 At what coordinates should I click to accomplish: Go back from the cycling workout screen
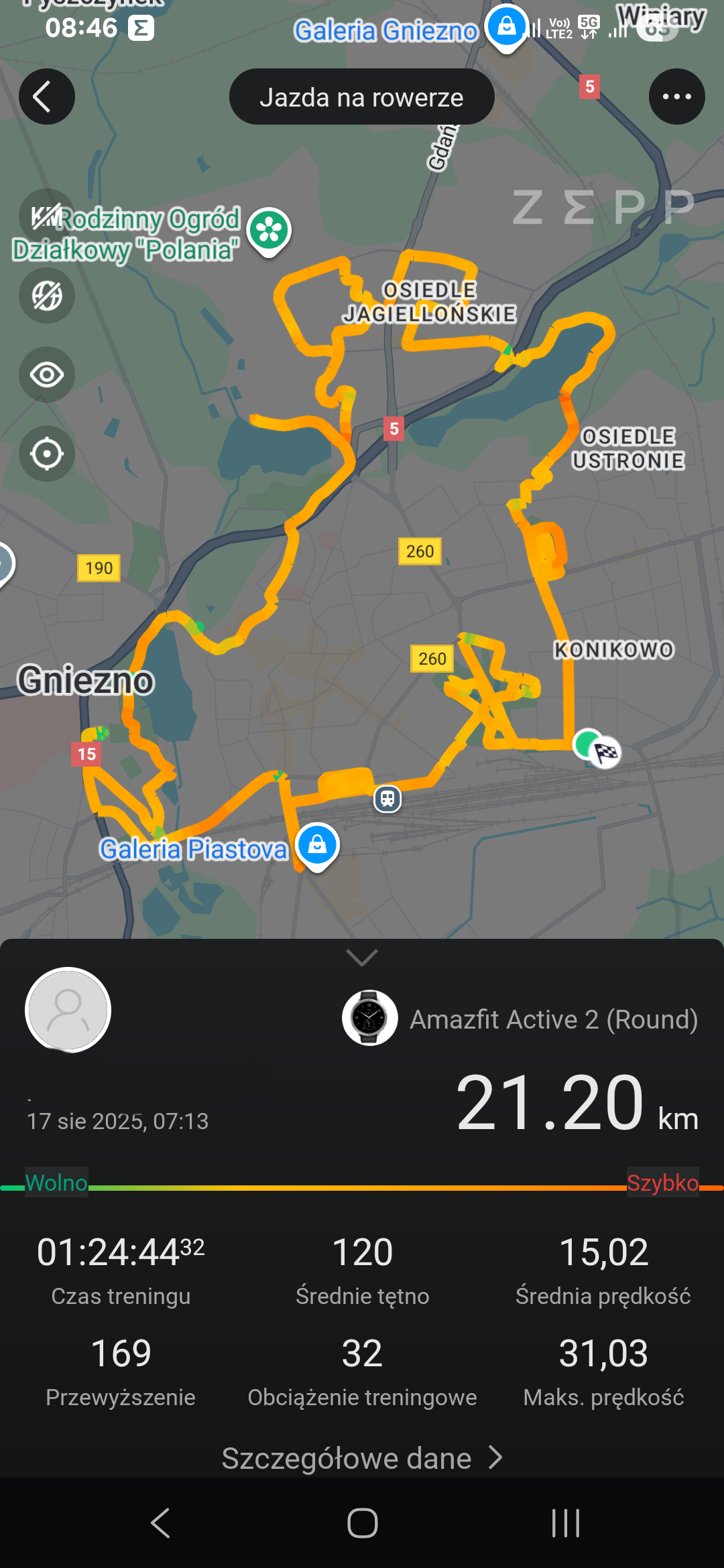pos(46,96)
